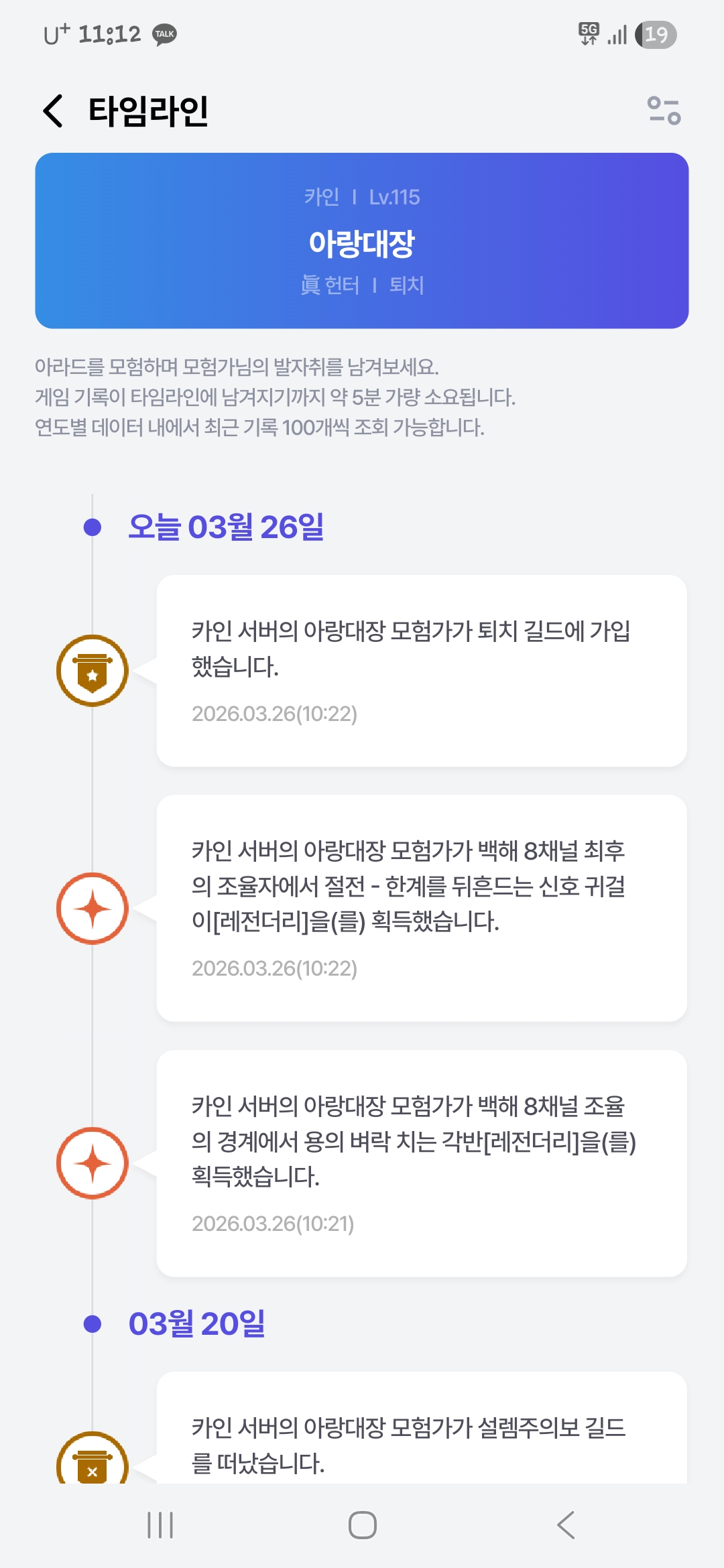Screen dimensions: 724x1568
Task: Open the 벼락 치는 각반 legendary item record
Action: tap(421, 1163)
